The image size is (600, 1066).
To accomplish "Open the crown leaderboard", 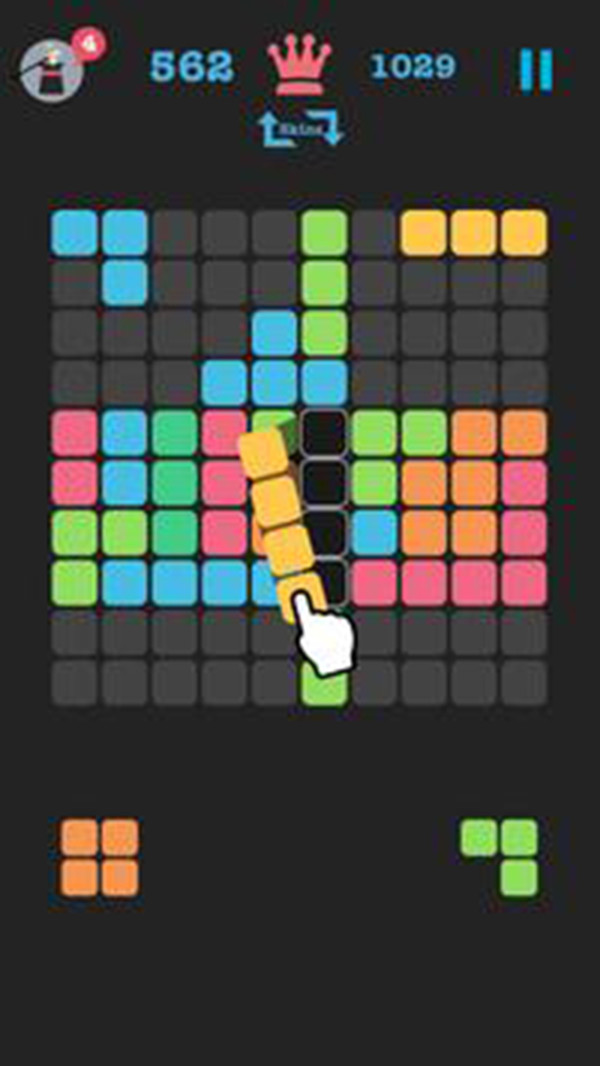I will point(299,65).
